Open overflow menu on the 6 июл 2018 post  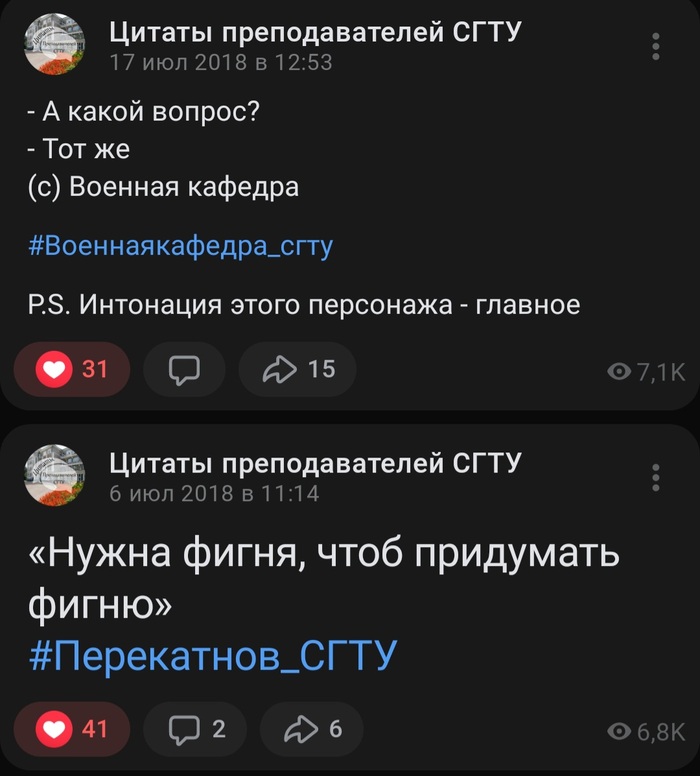pyautogui.click(x=656, y=478)
